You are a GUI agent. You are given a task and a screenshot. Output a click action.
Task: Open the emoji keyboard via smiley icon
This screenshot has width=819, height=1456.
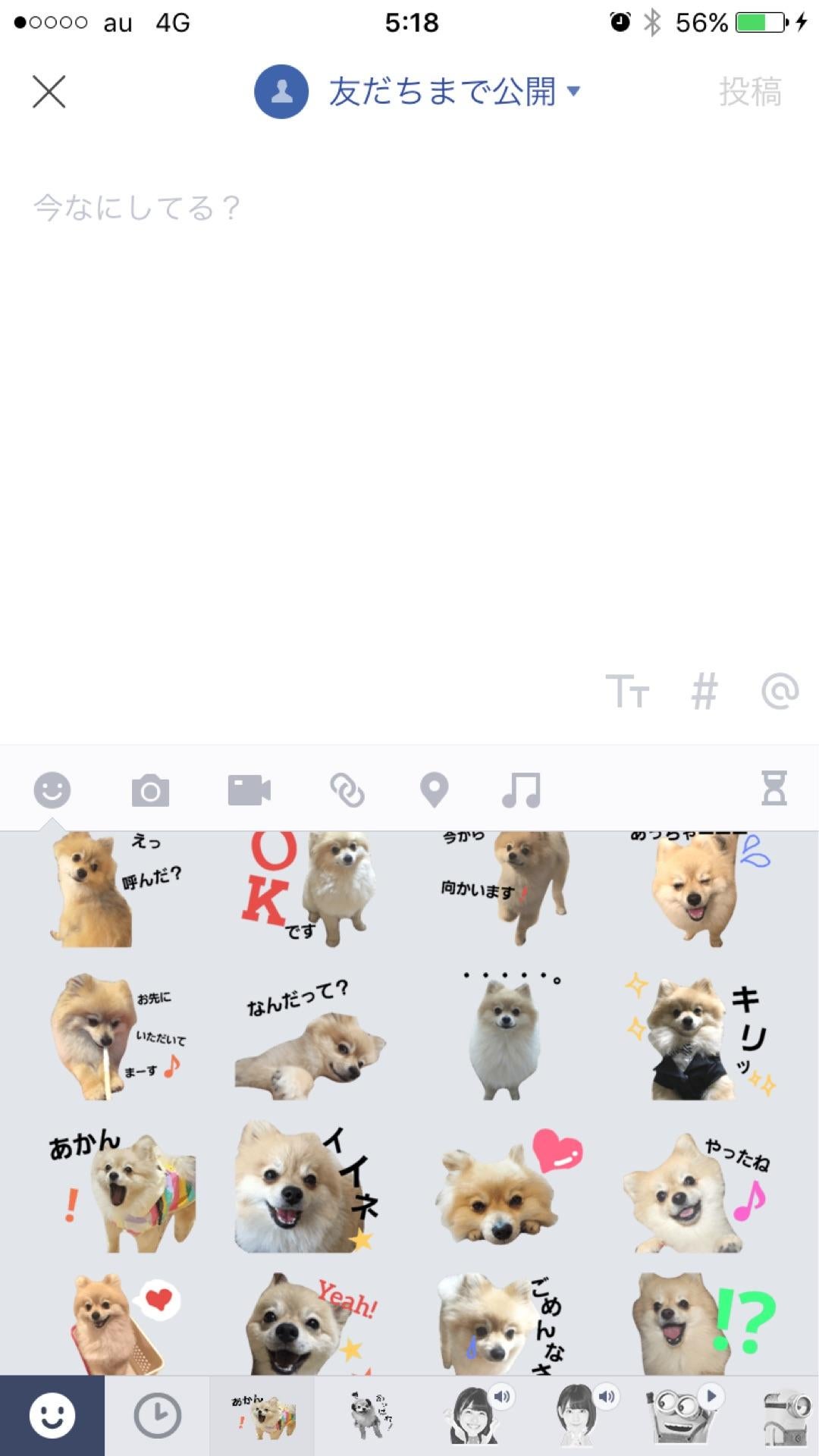(x=52, y=789)
